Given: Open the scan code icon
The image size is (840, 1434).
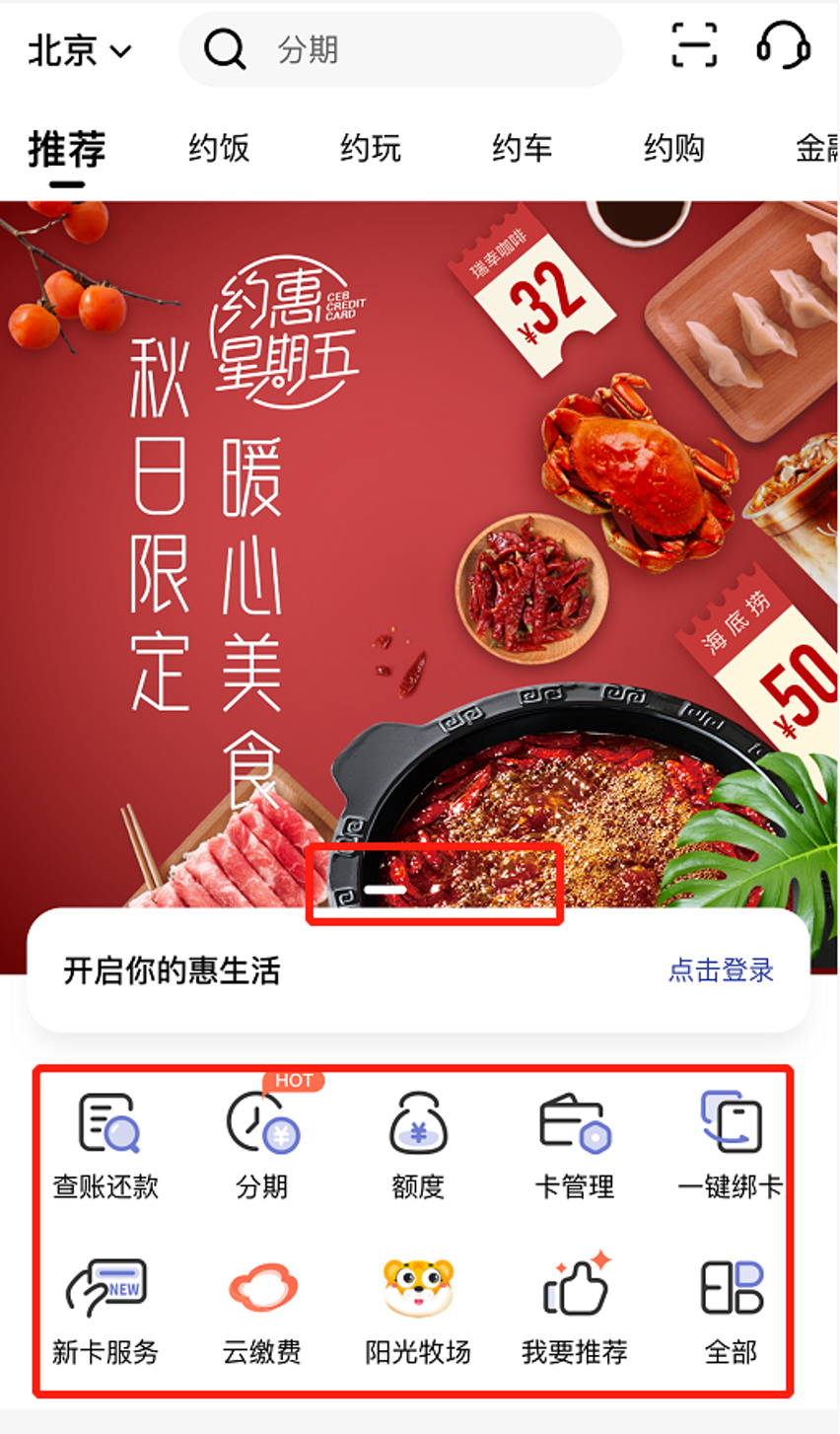Looking at the screenshot, I should 693,45.
